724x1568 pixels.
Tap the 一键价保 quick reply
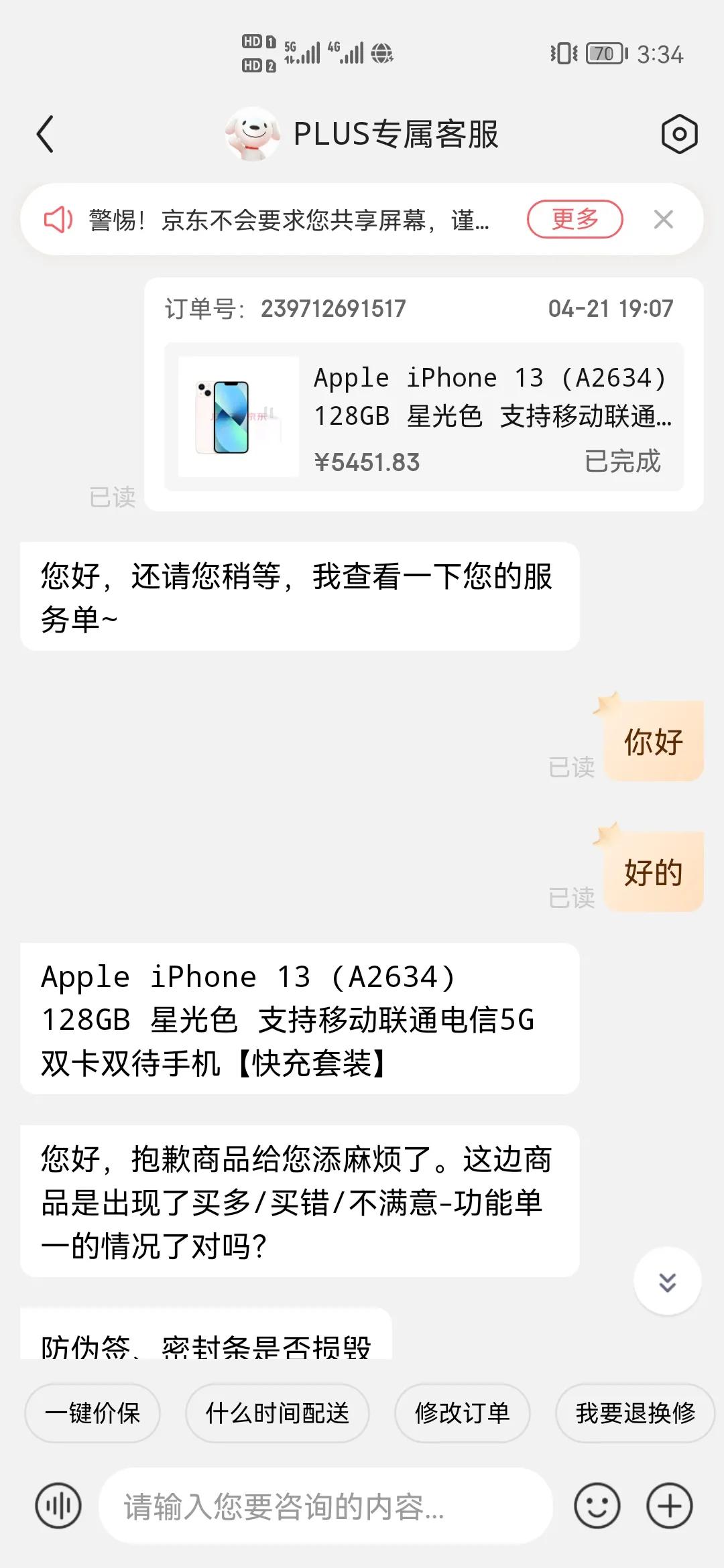[x=92, y=1414]
